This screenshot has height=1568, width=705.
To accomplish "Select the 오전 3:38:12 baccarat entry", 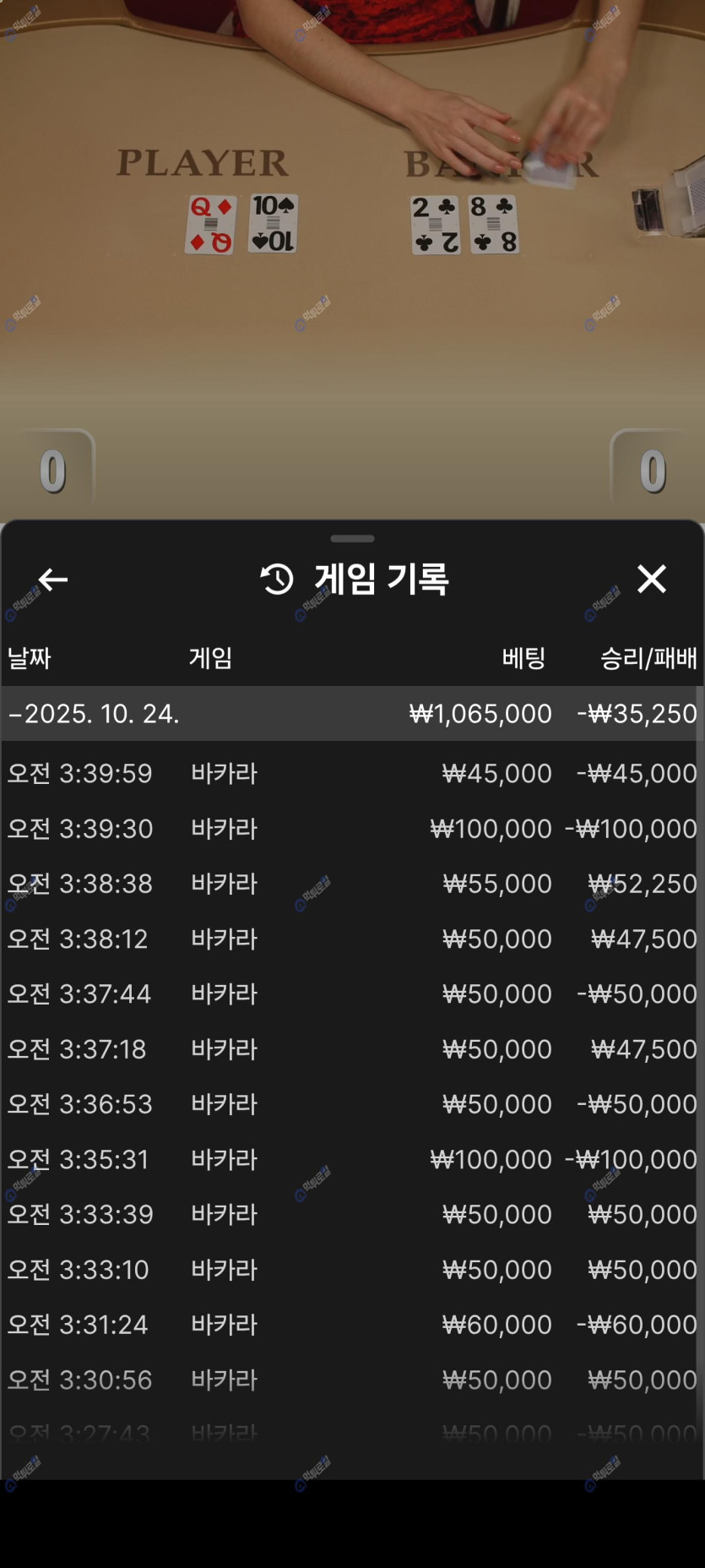I will click(352, 939).
